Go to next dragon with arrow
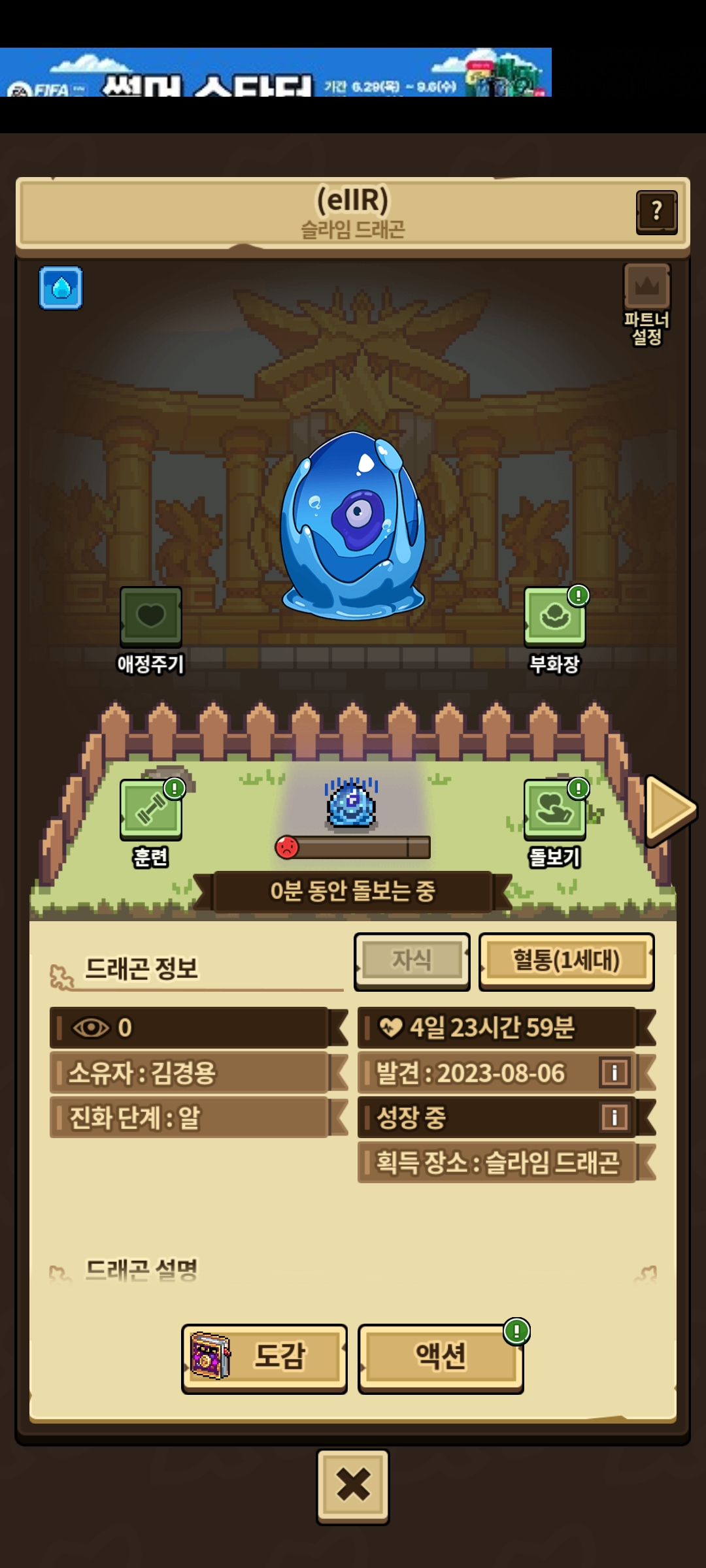706x1568 pixels. point(669,809)
